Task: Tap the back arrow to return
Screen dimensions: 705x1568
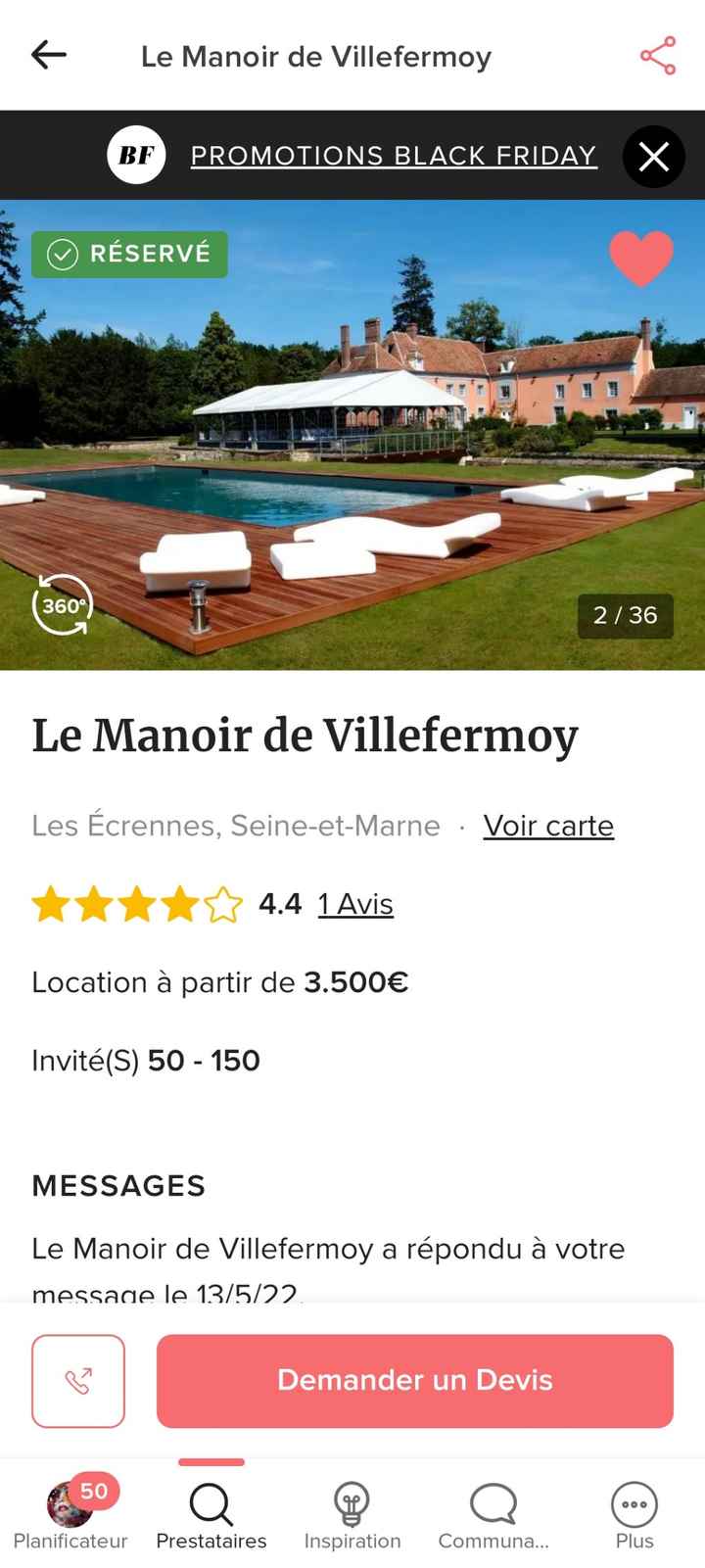Action: point(48,56)
